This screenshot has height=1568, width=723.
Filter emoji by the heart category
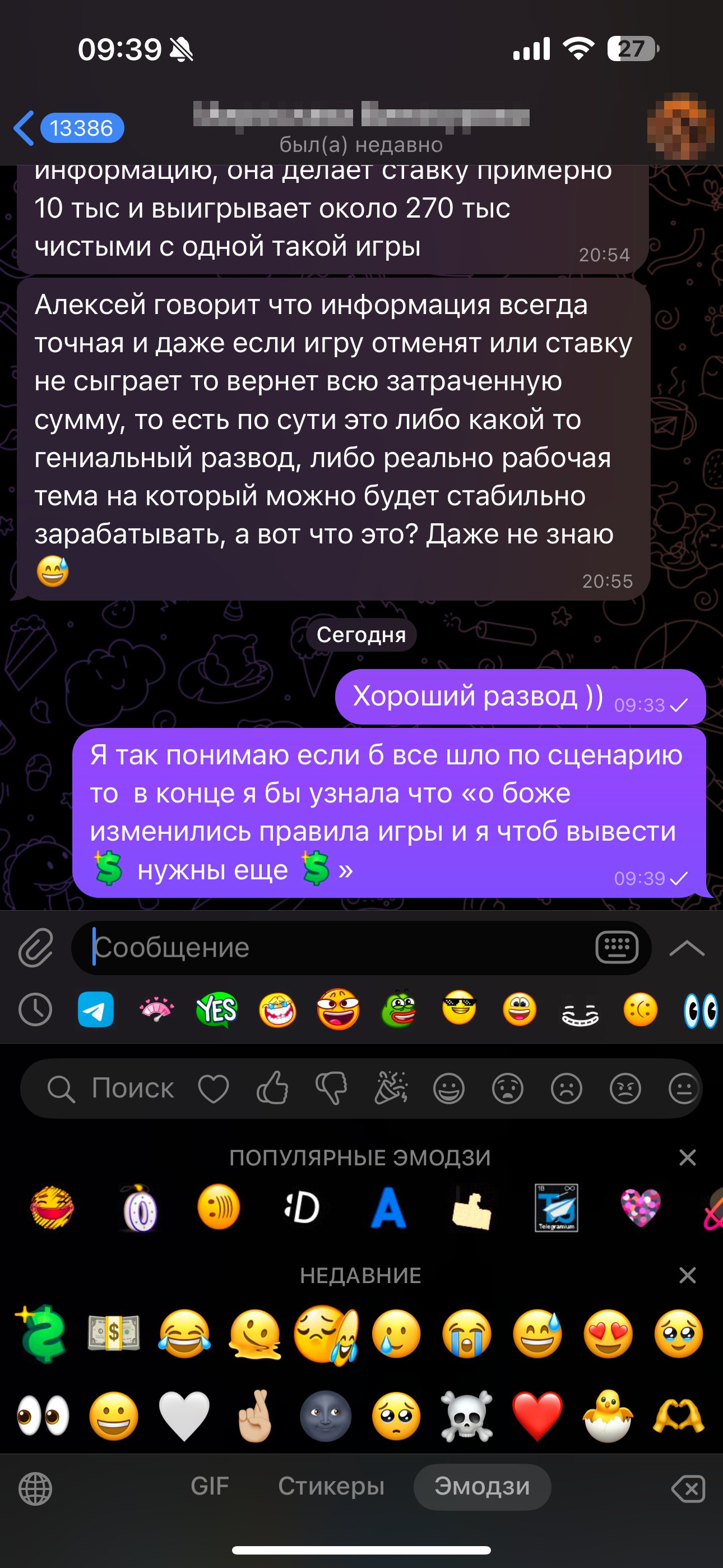214,1089
